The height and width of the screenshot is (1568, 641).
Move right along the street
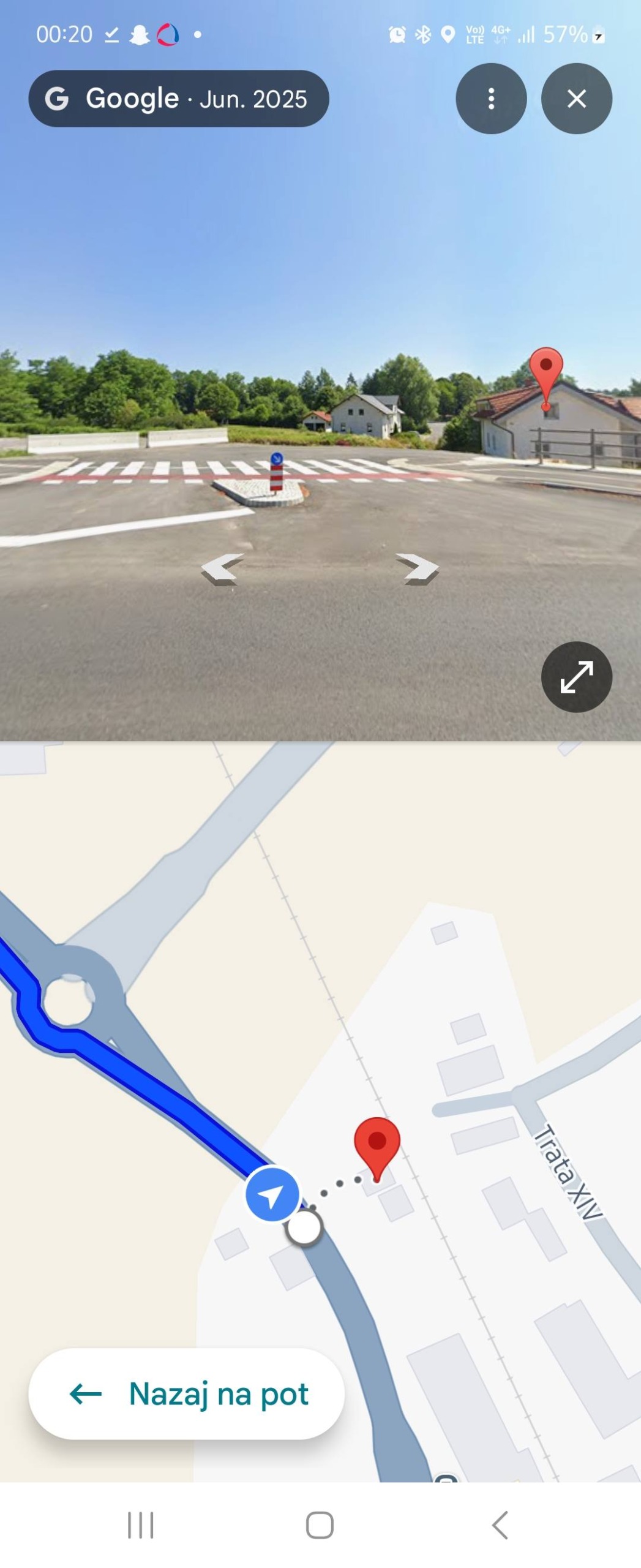pyautogui.click(x=418, y=569)
